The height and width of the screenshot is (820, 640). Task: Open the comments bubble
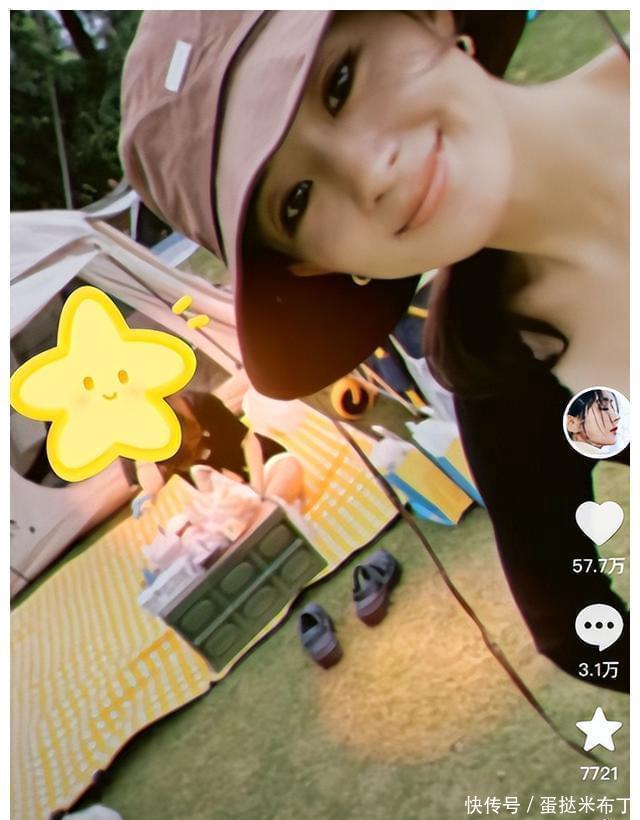[x=599, y=627]
